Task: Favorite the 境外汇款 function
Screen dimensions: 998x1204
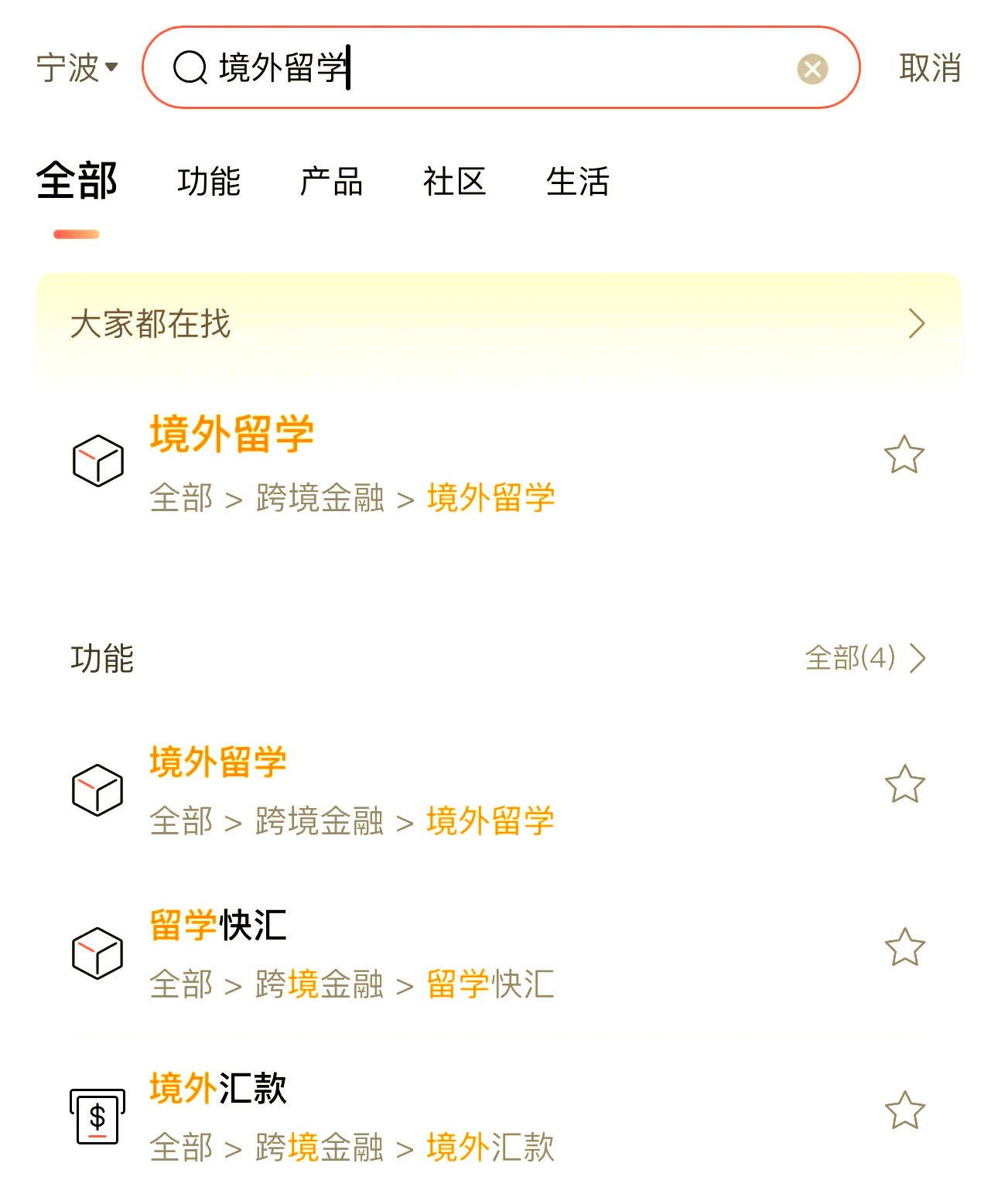Action: [x=904, y=1110]
